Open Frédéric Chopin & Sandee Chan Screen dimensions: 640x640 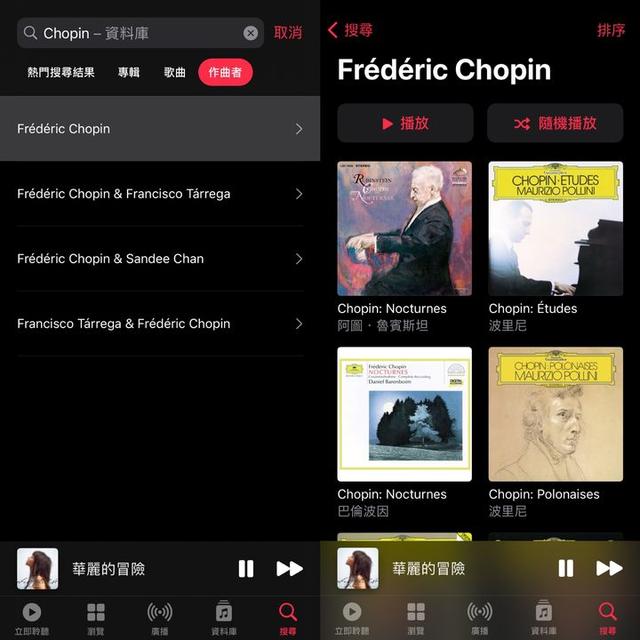(x=160, y=259)
